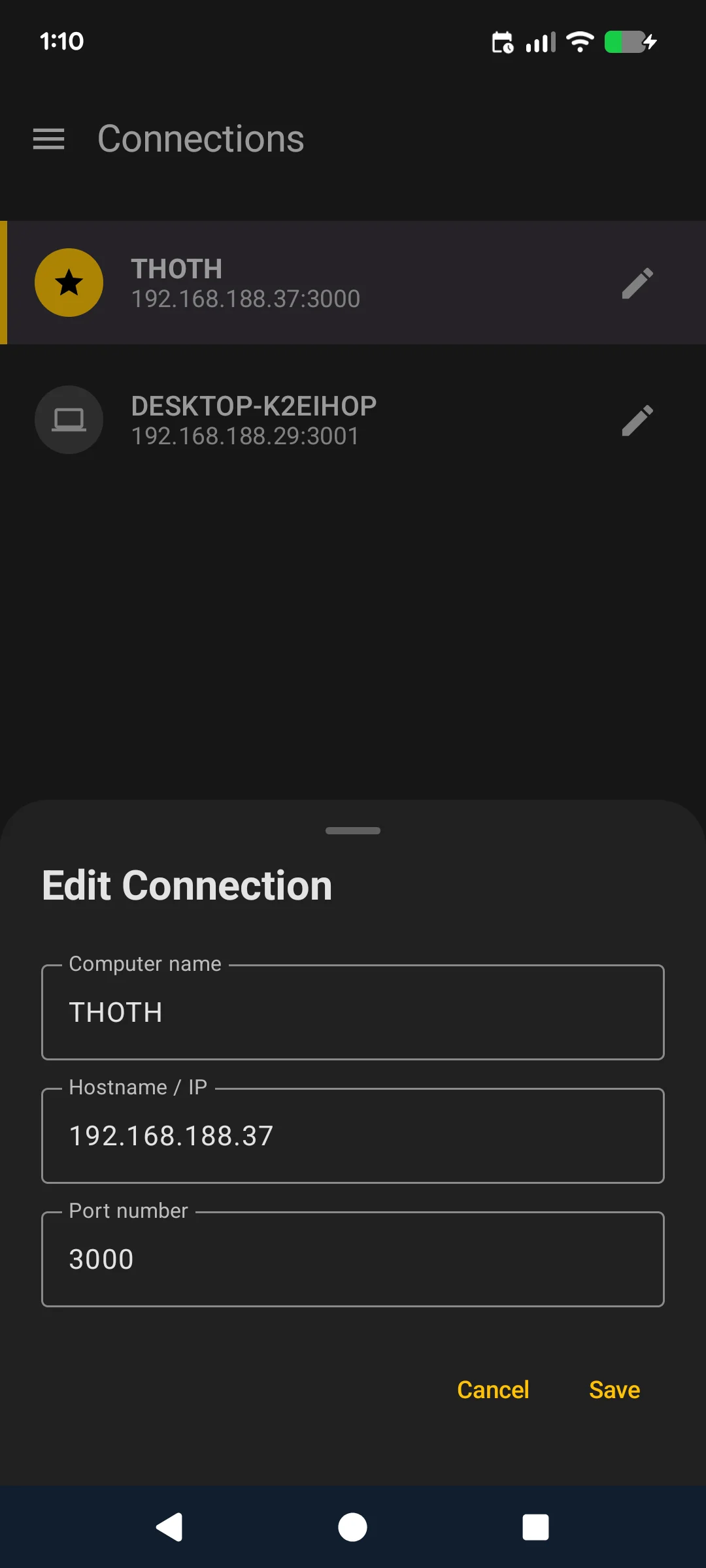The image size is (706, 1568).
Task: Select the THOTH connection entry
Action: click(x=294, y=282)
